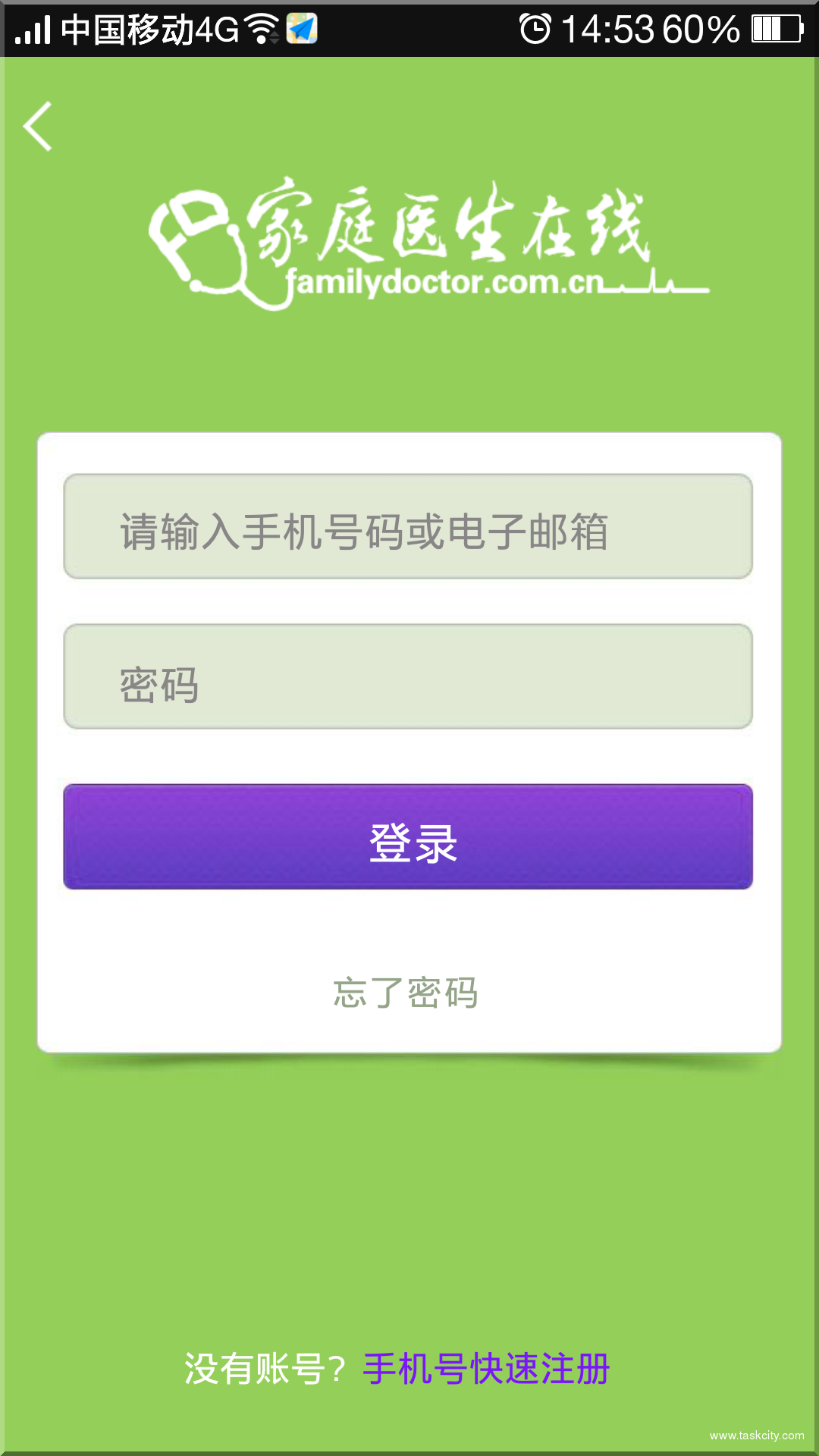Tap the back arrow at top left

click(x=37, y=127)
